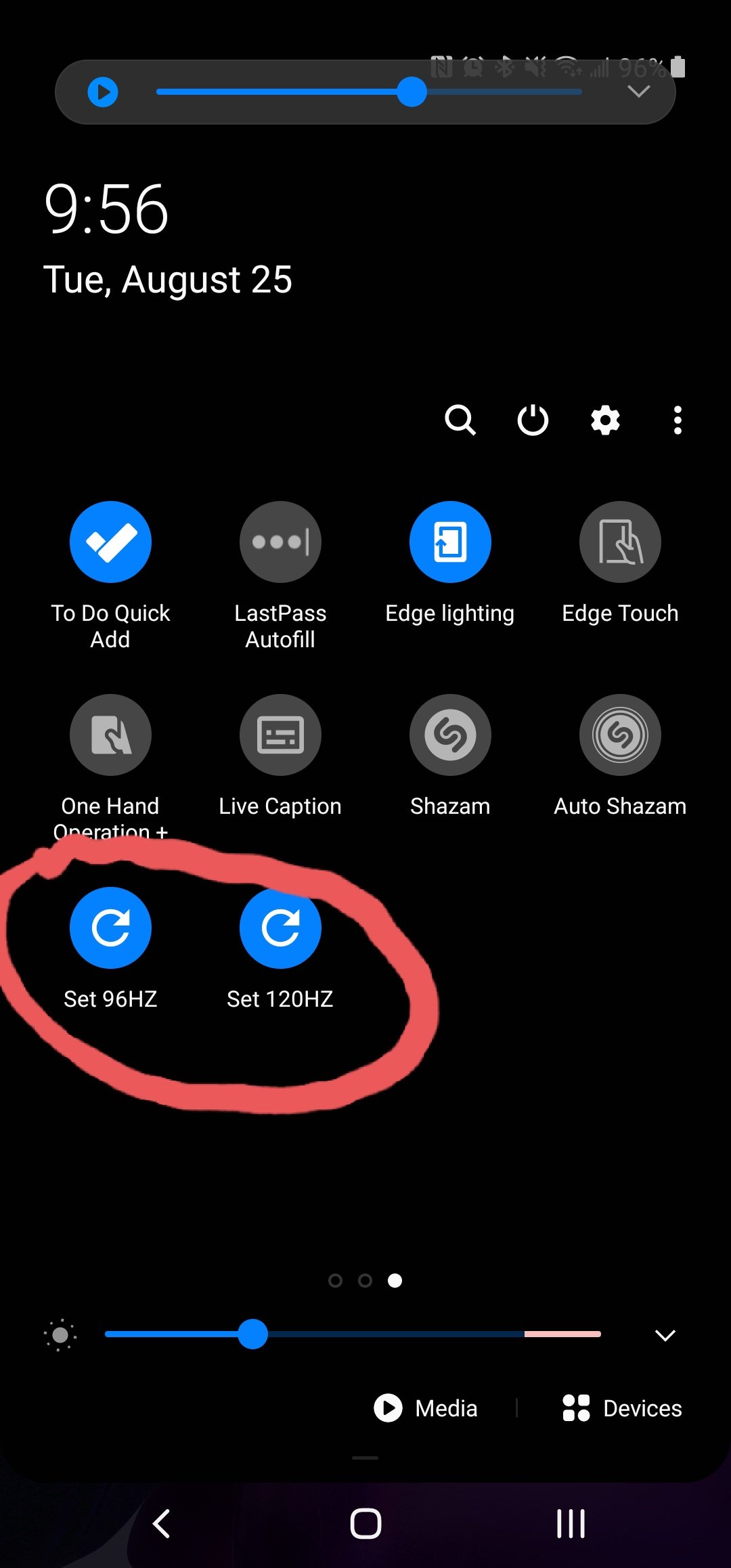Tap the Set 120HZ tile
The height and width of the screenshot is (1568, 731).
pyautogui.click(x=280, y=928)
